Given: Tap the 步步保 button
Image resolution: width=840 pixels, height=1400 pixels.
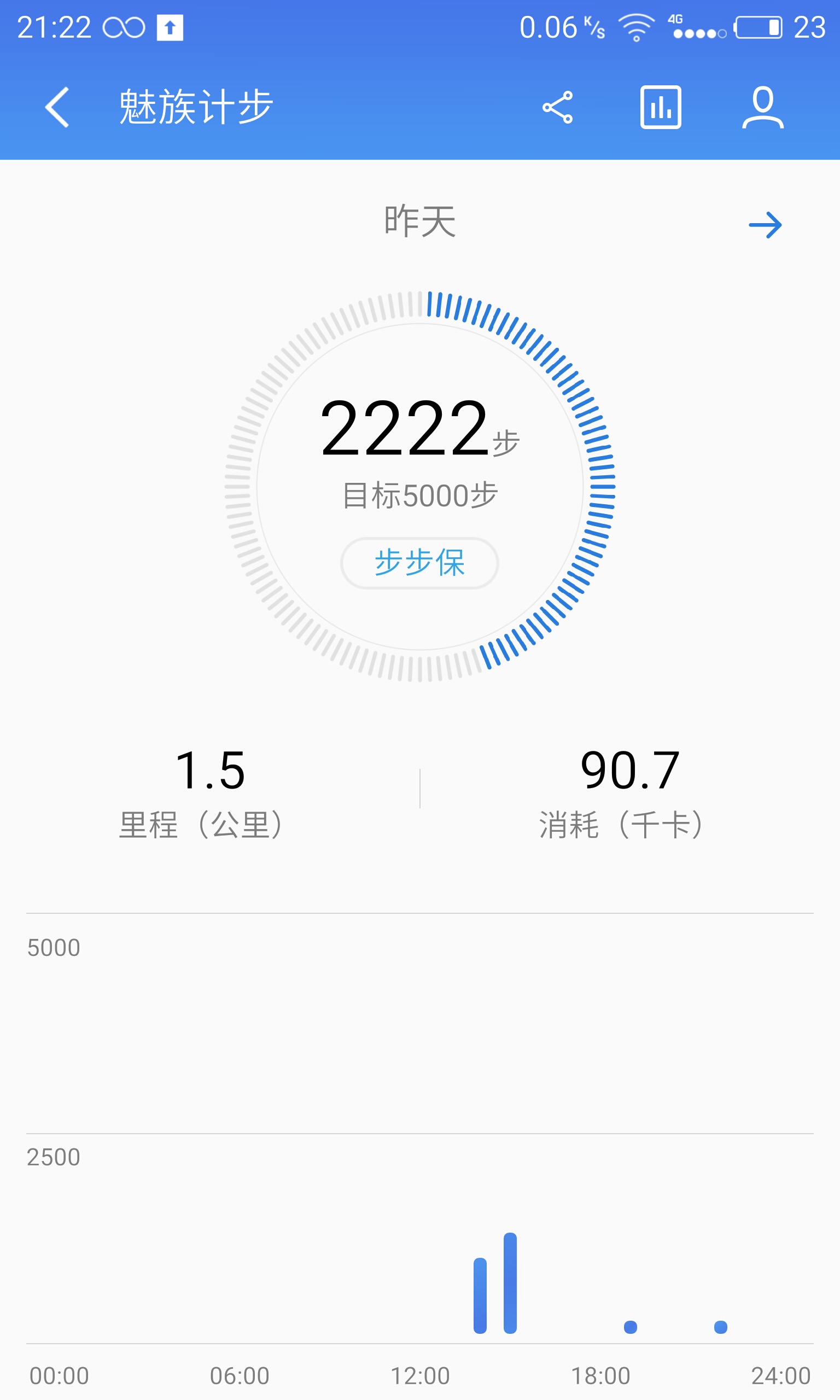Looking at the screenshot, I should point(419,563).
